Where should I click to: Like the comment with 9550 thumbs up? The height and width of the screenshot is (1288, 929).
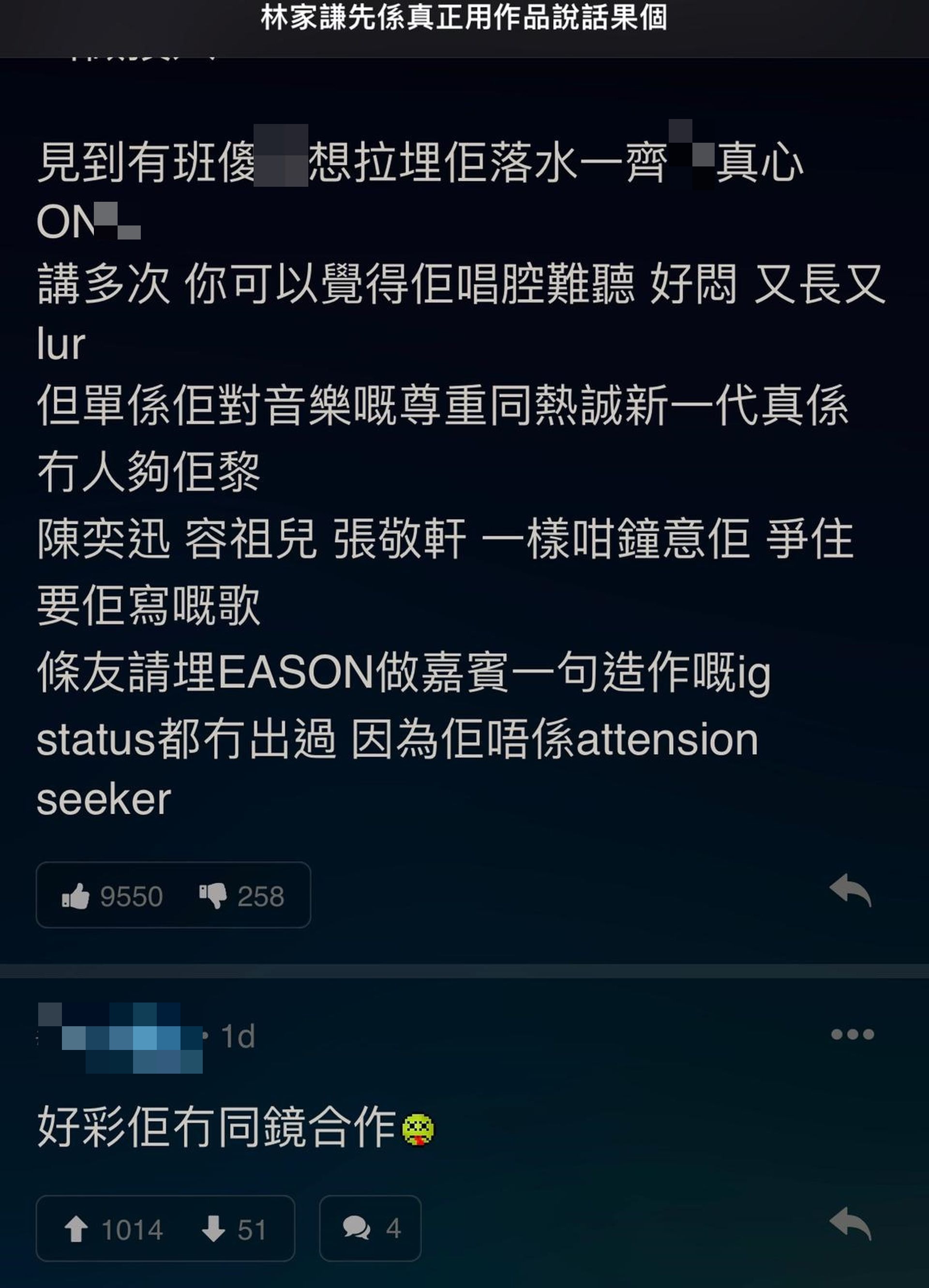[76, 896]
